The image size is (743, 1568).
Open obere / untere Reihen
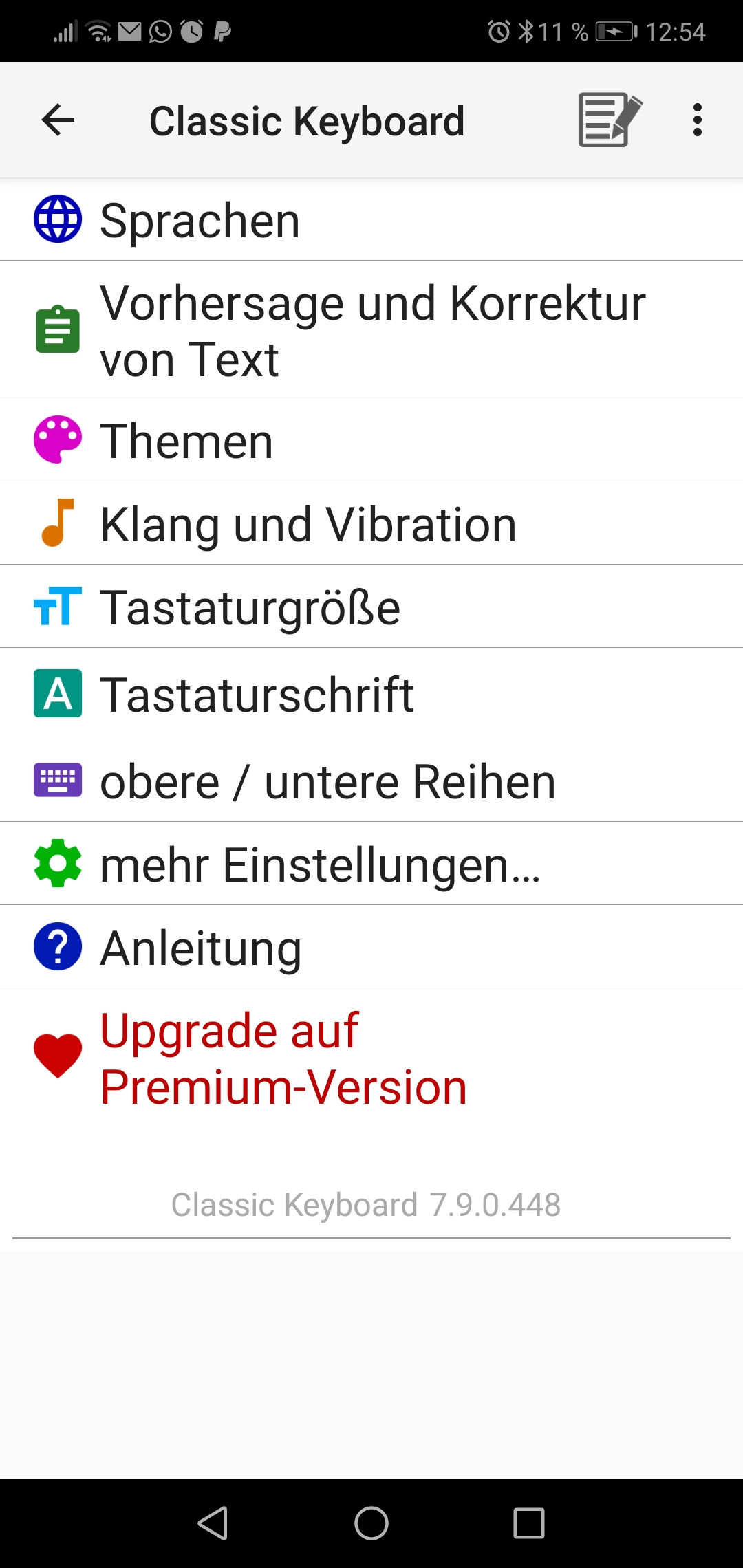click(x=371, y=781)
